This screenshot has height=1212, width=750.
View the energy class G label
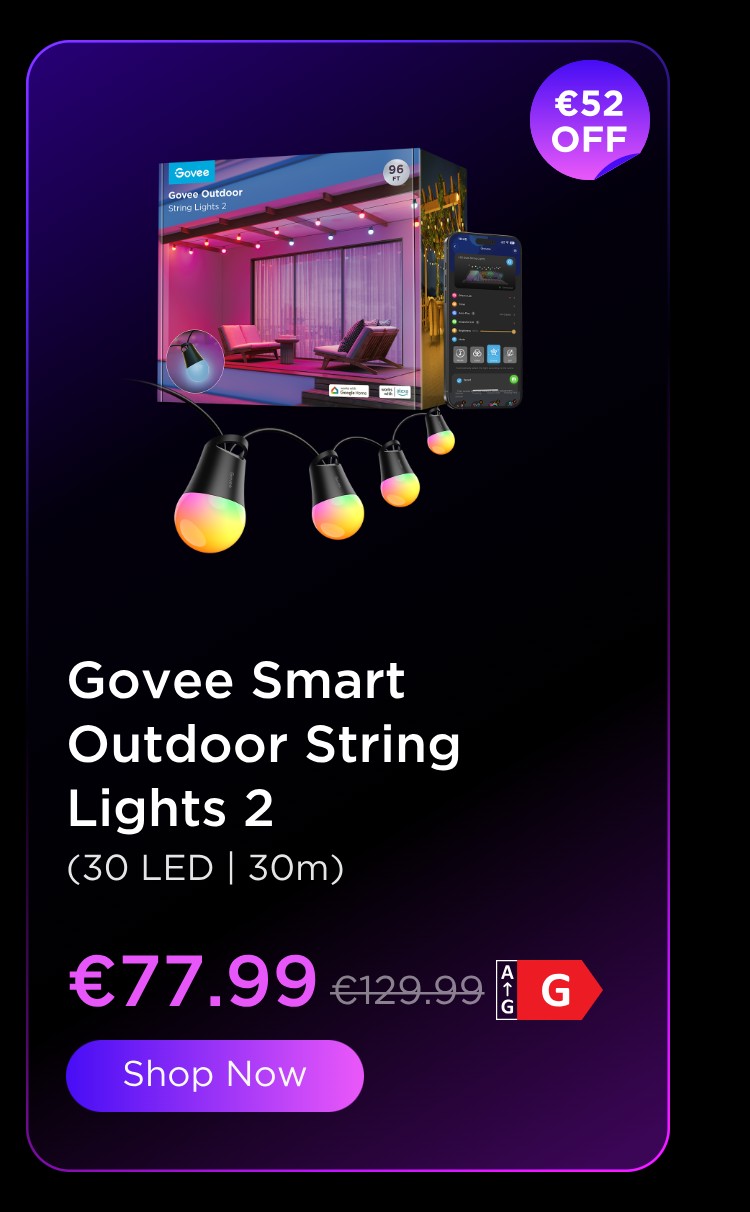click(x=548, y=991)
